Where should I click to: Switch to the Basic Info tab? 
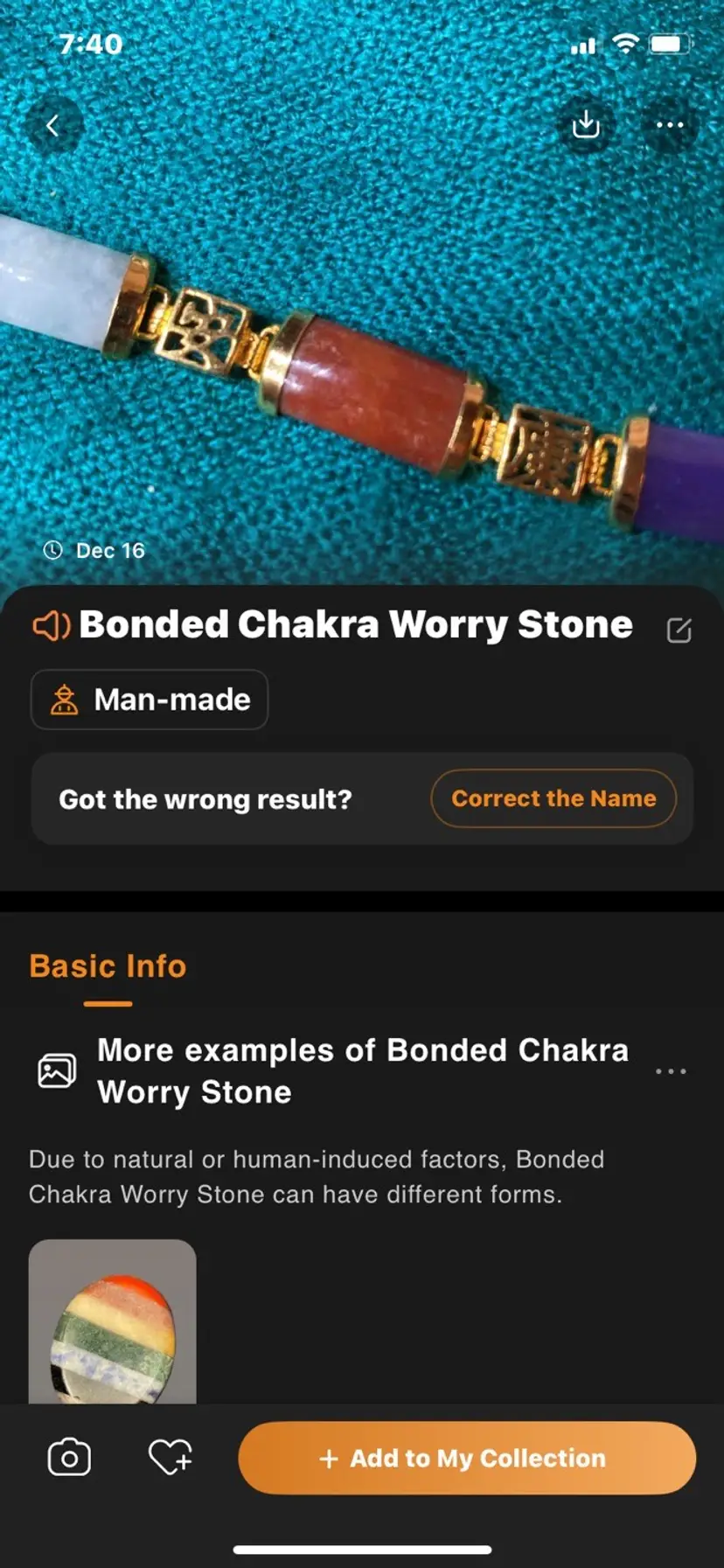pos(108,966)
